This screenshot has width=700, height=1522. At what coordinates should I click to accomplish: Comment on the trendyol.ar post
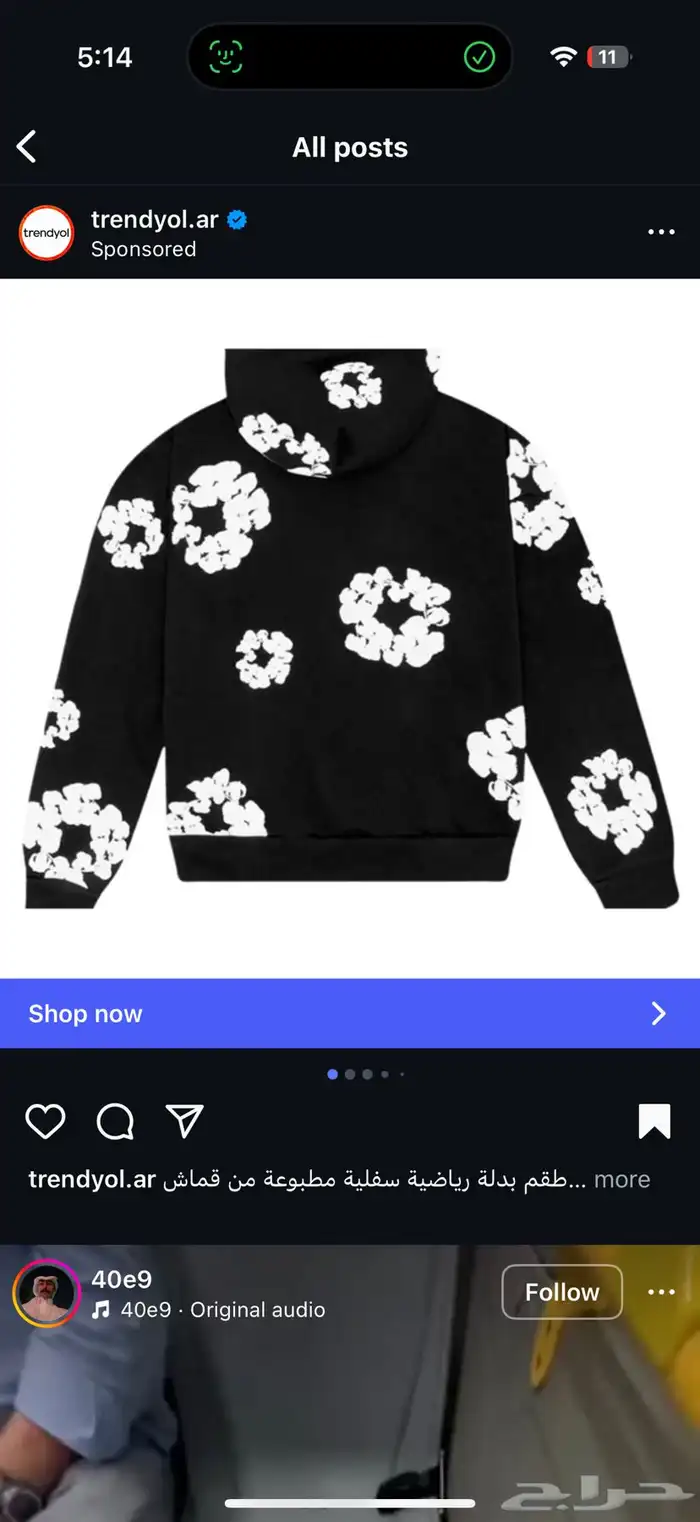115,1122
